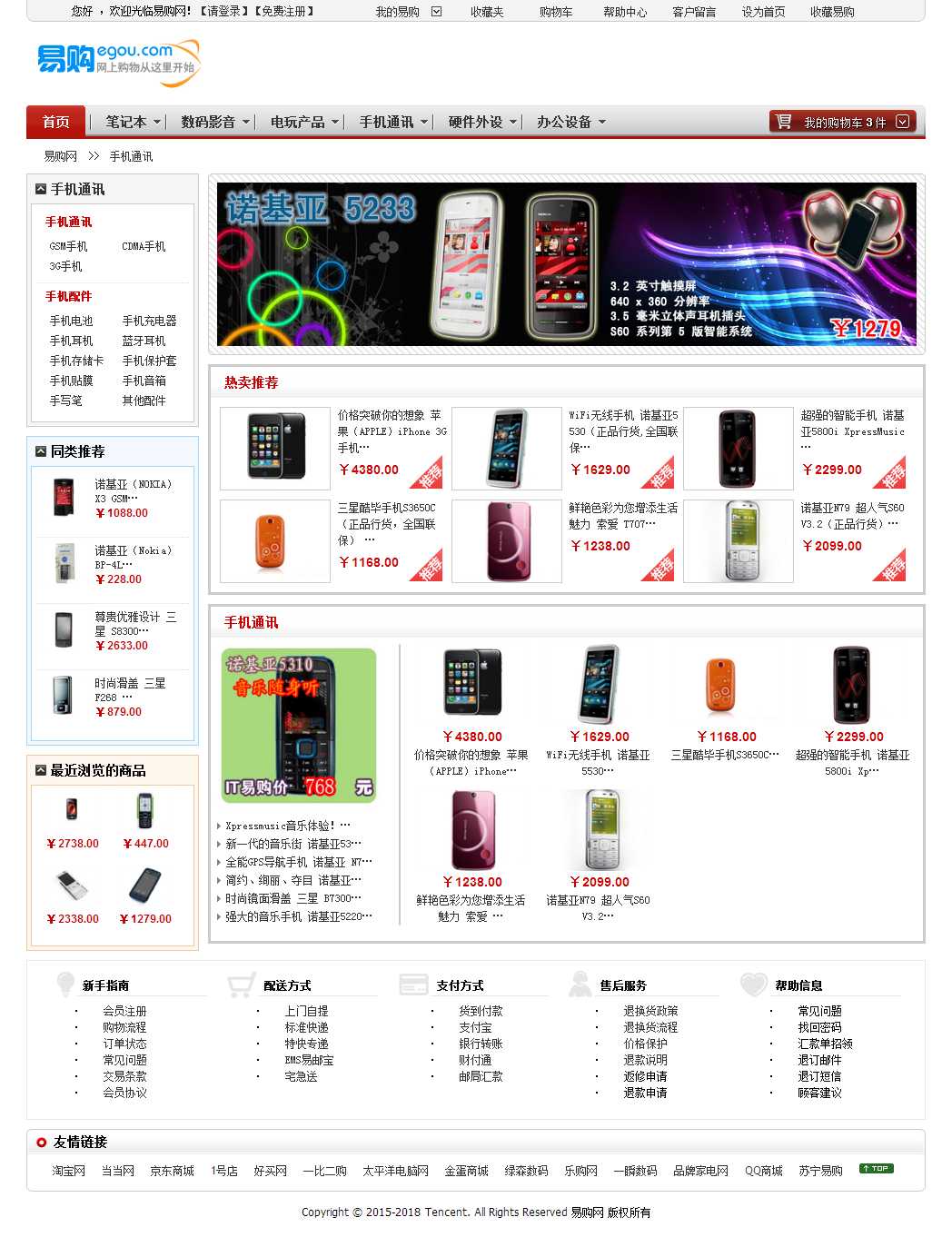Expand the 手机通讯 navigation menu
This screenshot has height=1237, width=952.
393,122
